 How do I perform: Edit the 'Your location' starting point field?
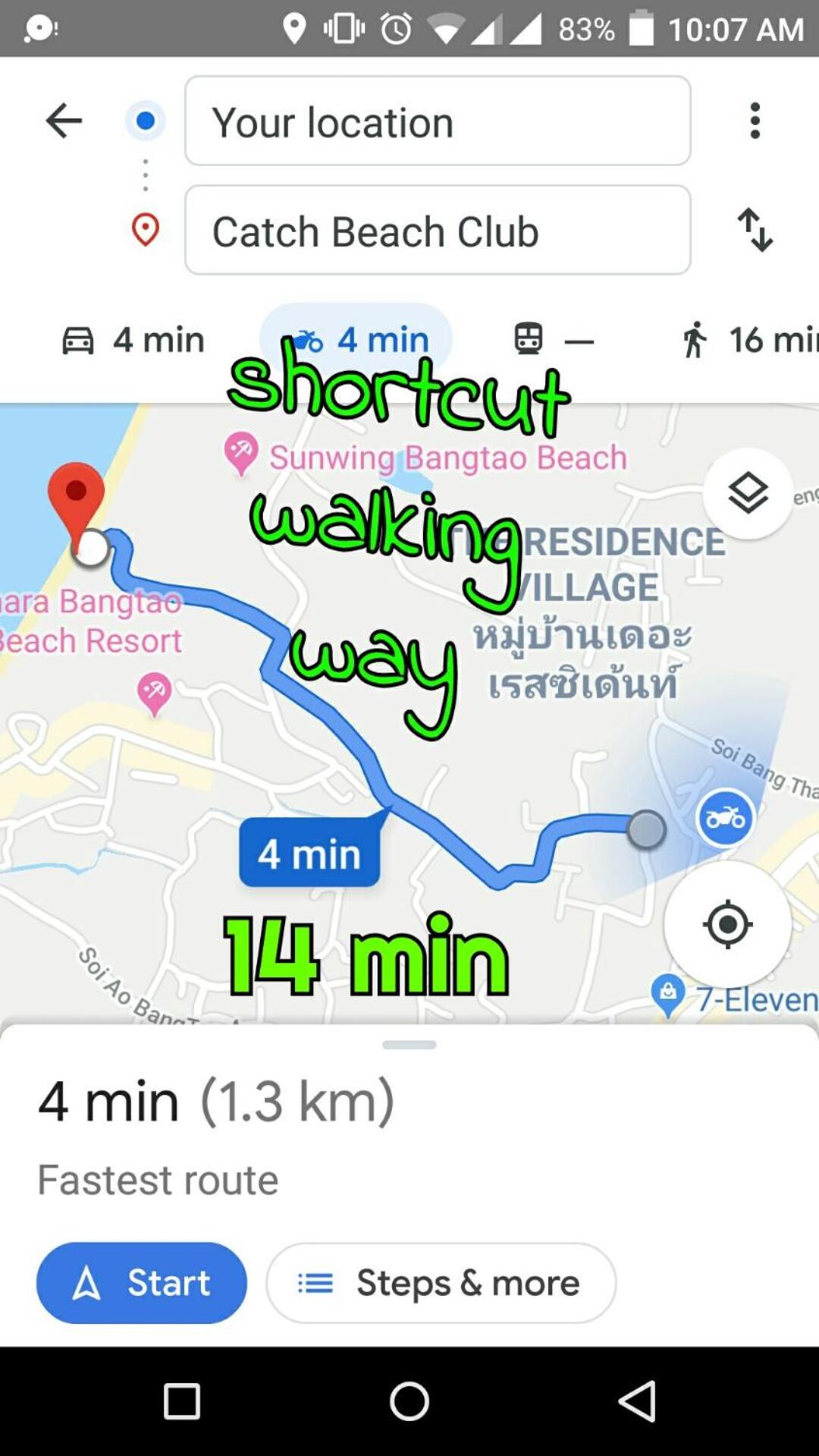click(438, 121)
